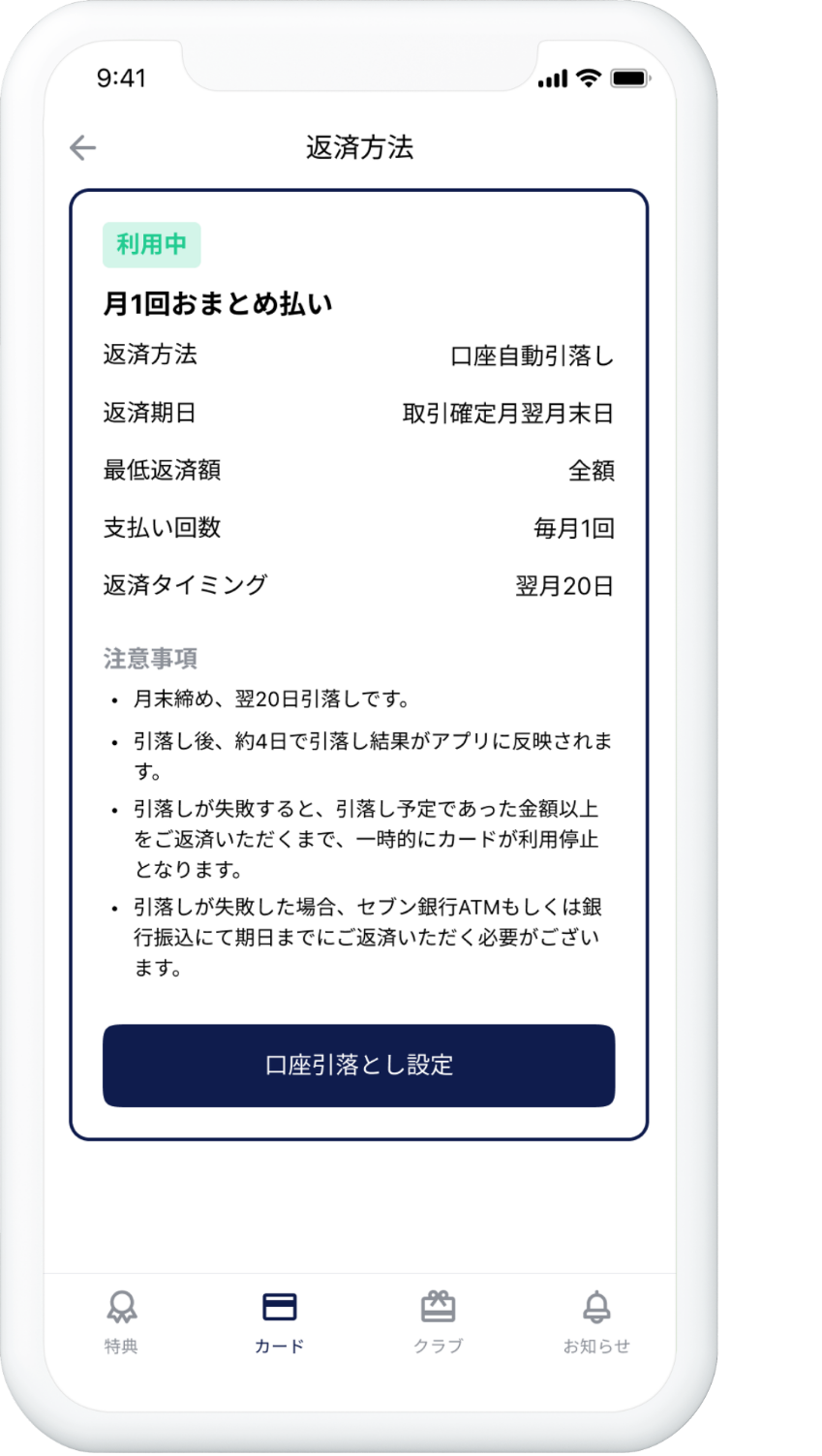Open the お知らせ notifications tab
Image resolution: width=822 pixels, height=1456 pixels.
(x=596, y=1322)
